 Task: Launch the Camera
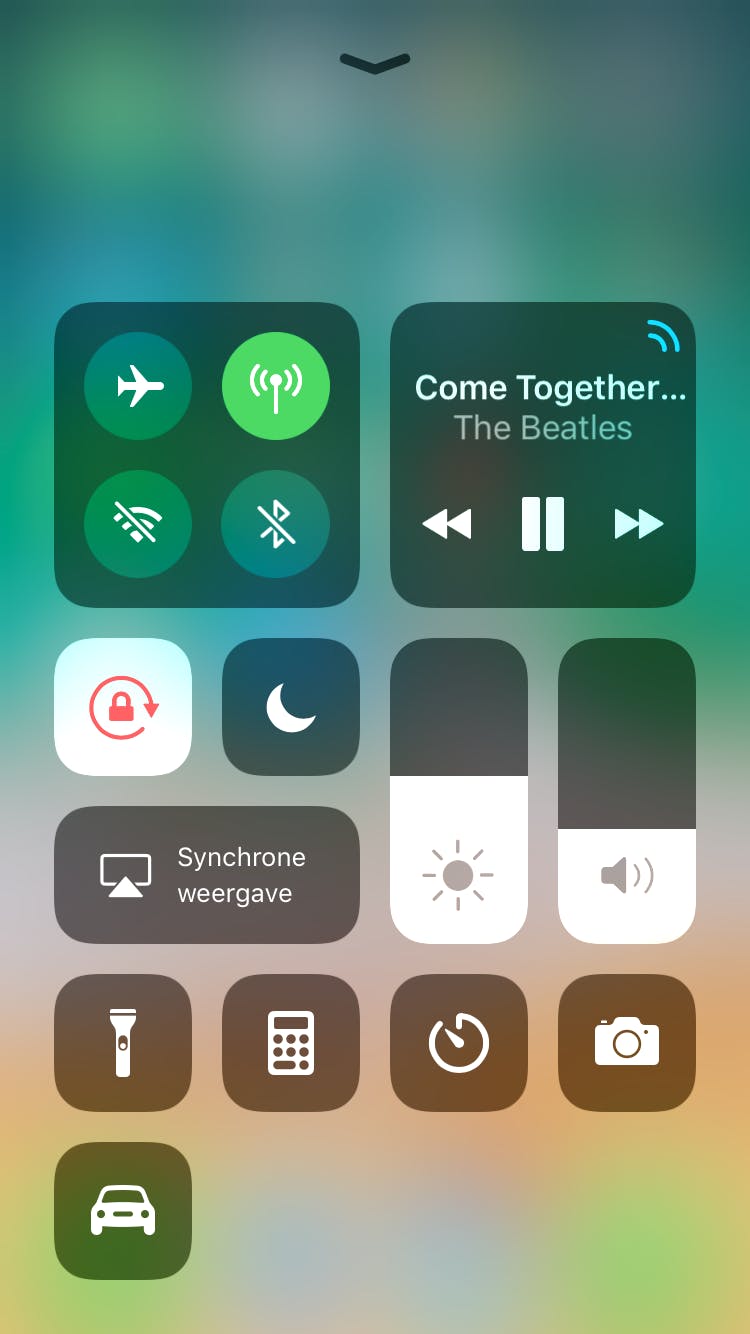point(627,1043)
